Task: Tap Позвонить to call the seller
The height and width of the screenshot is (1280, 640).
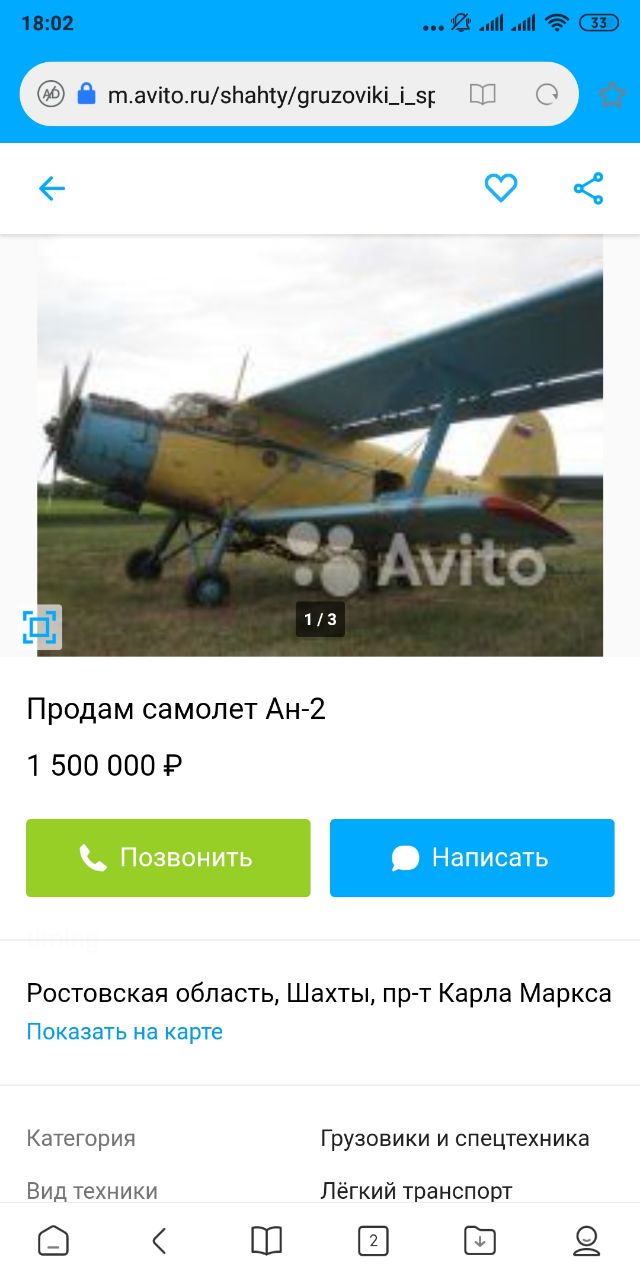Action: 168,857
